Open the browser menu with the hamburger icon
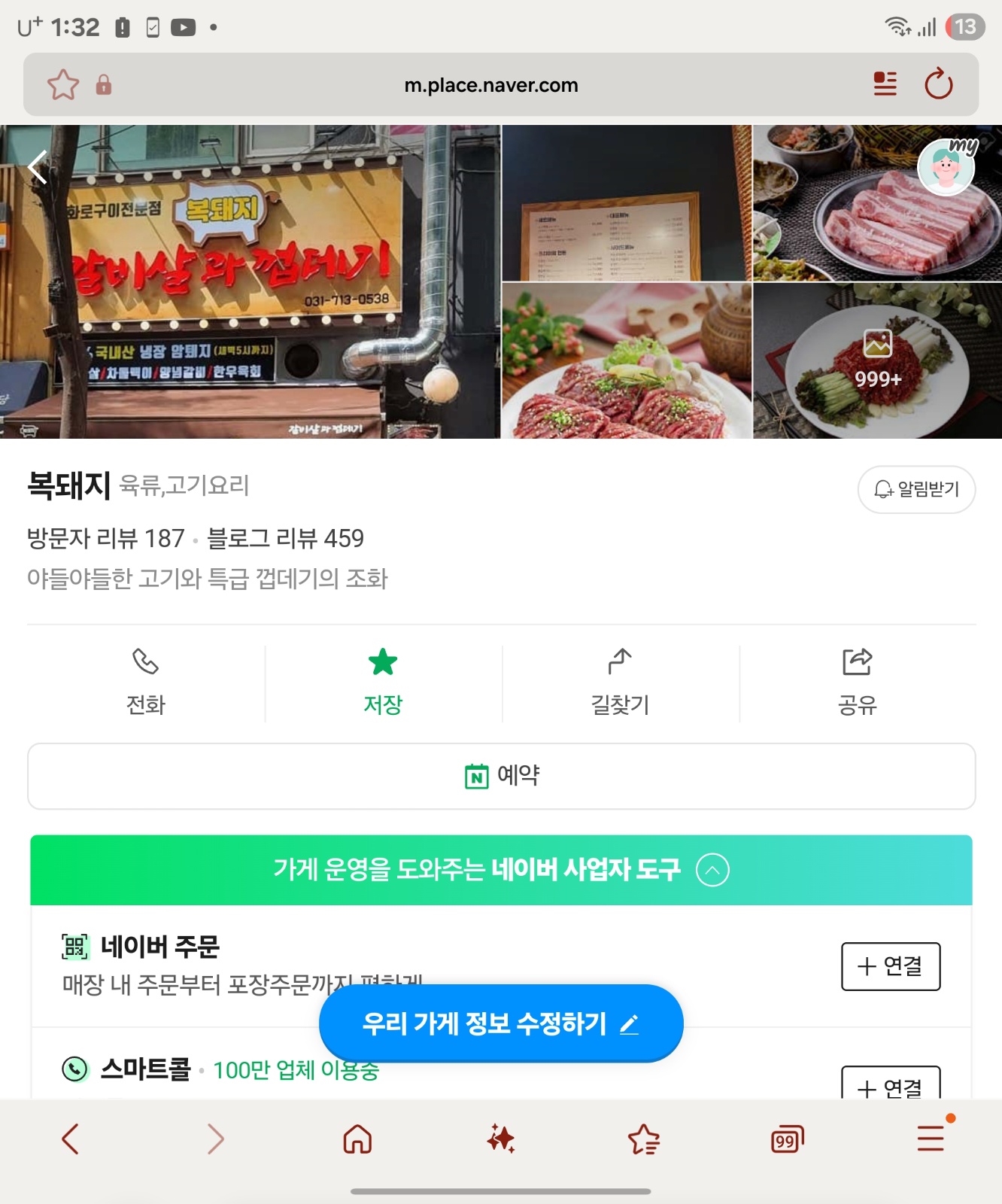This screenshot has height=1204, width=1002. coord(930,1139)
